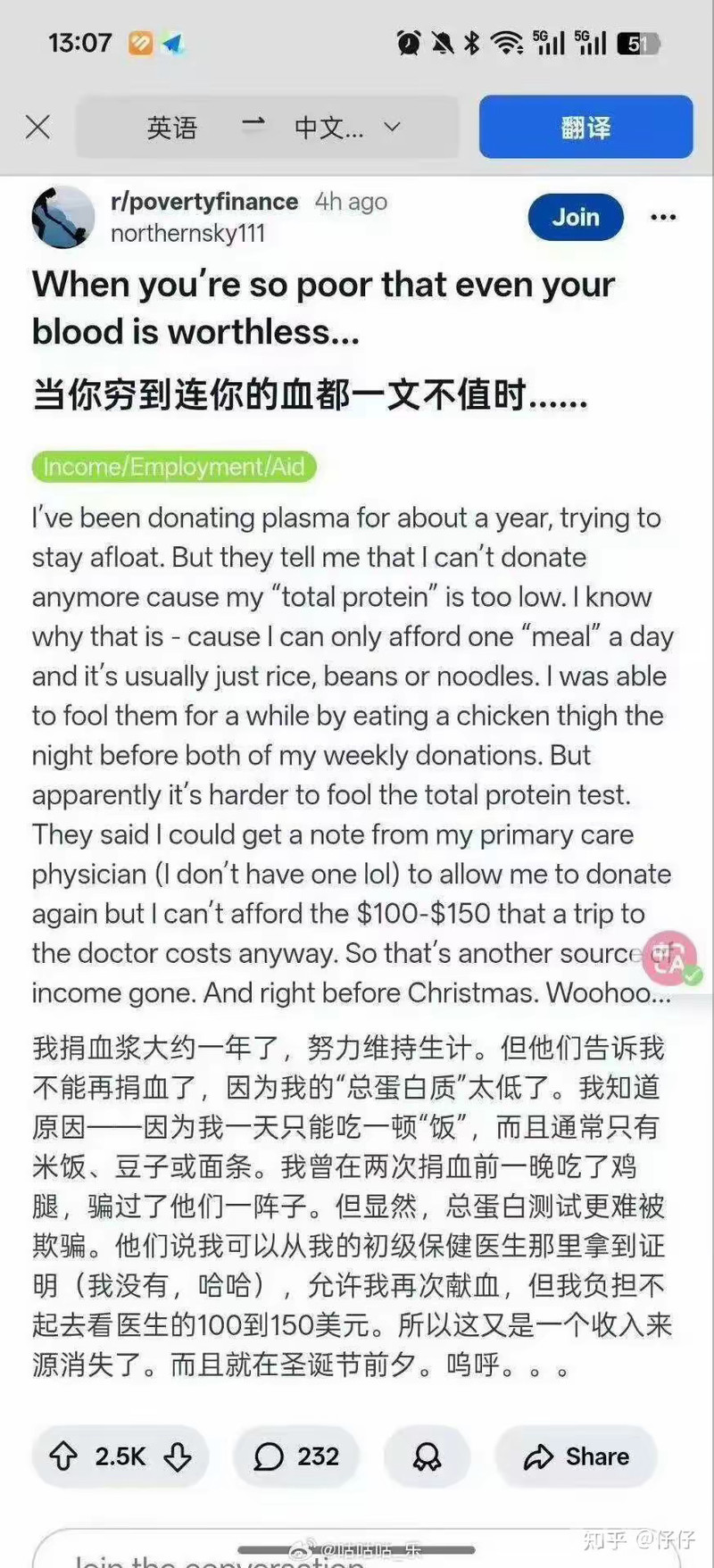Tap the blue 翻译 button
This screenshot has height=1568, width=714.
585,127
